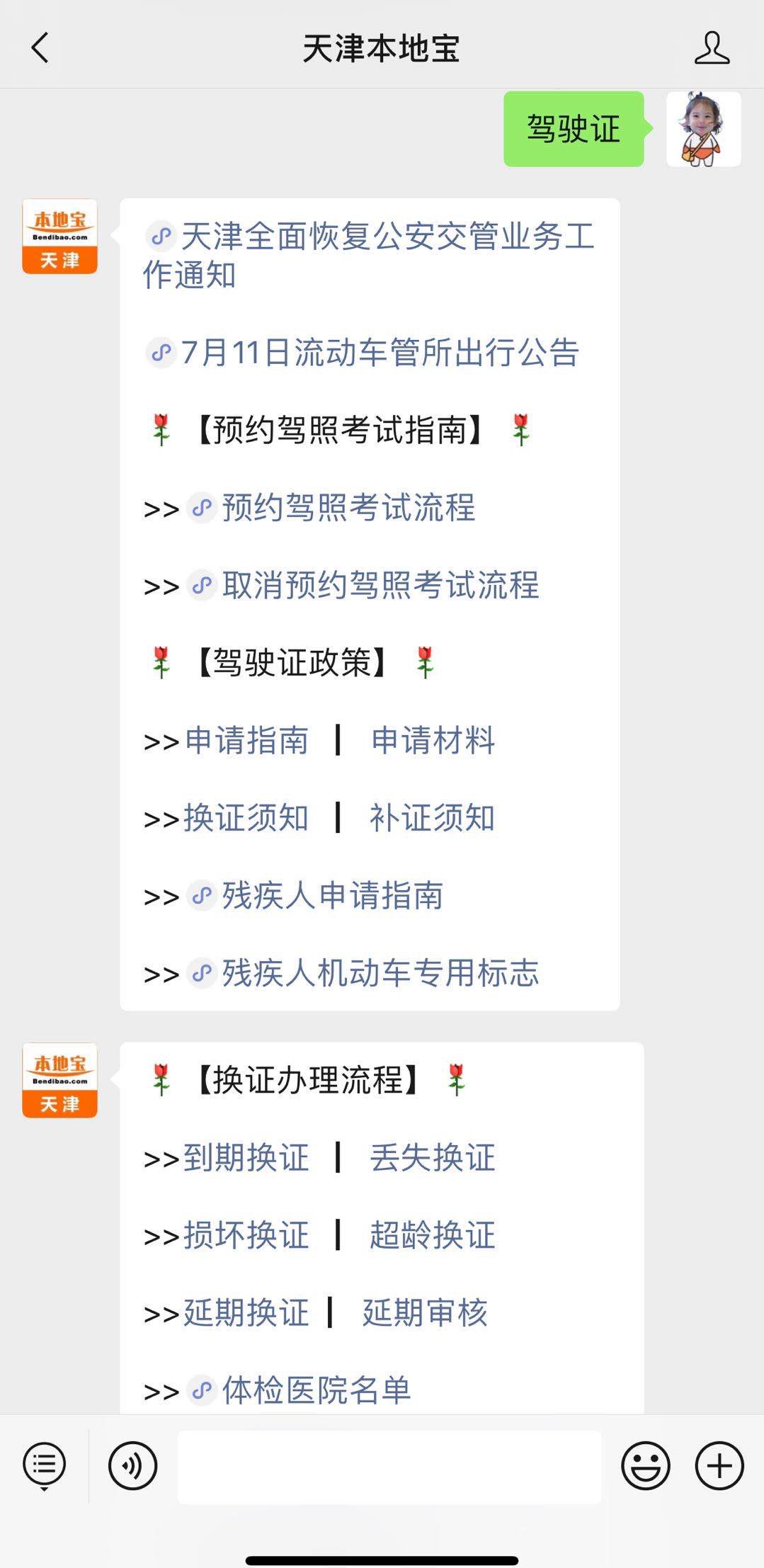Tap the 申请指南 link

(246, 741)
